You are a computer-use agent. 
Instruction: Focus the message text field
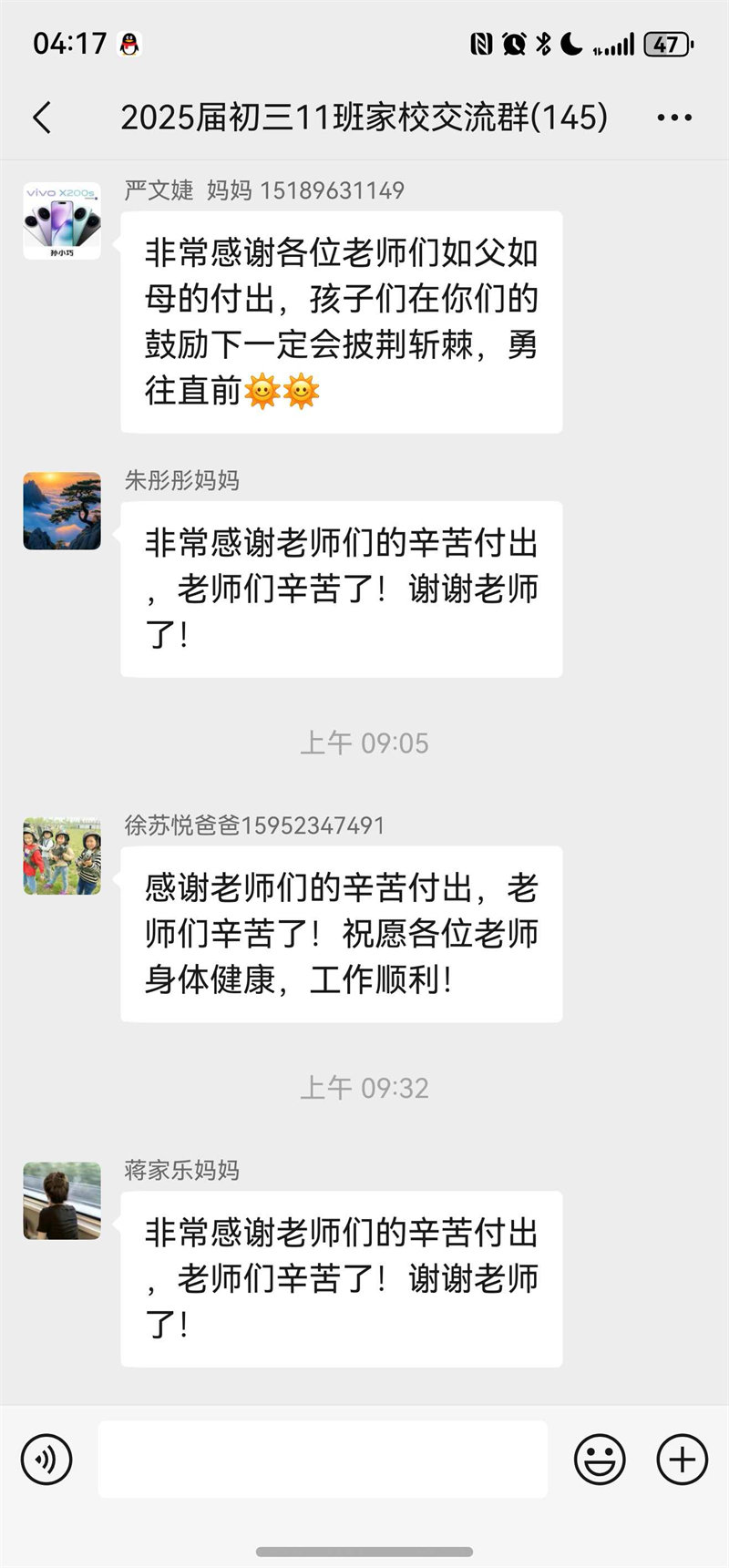323,1459
